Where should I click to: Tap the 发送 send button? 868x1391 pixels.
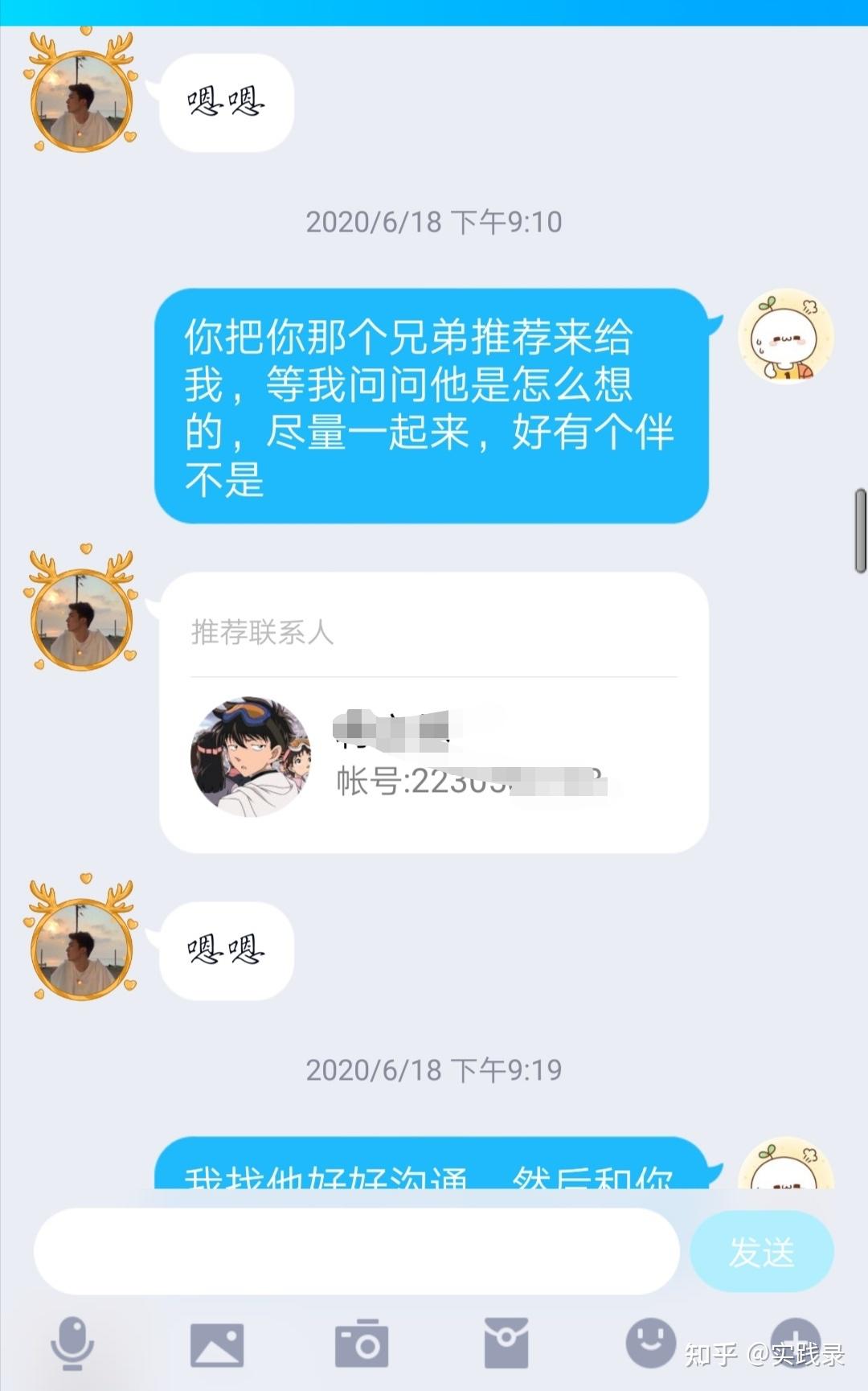[x=761, y=1251]
